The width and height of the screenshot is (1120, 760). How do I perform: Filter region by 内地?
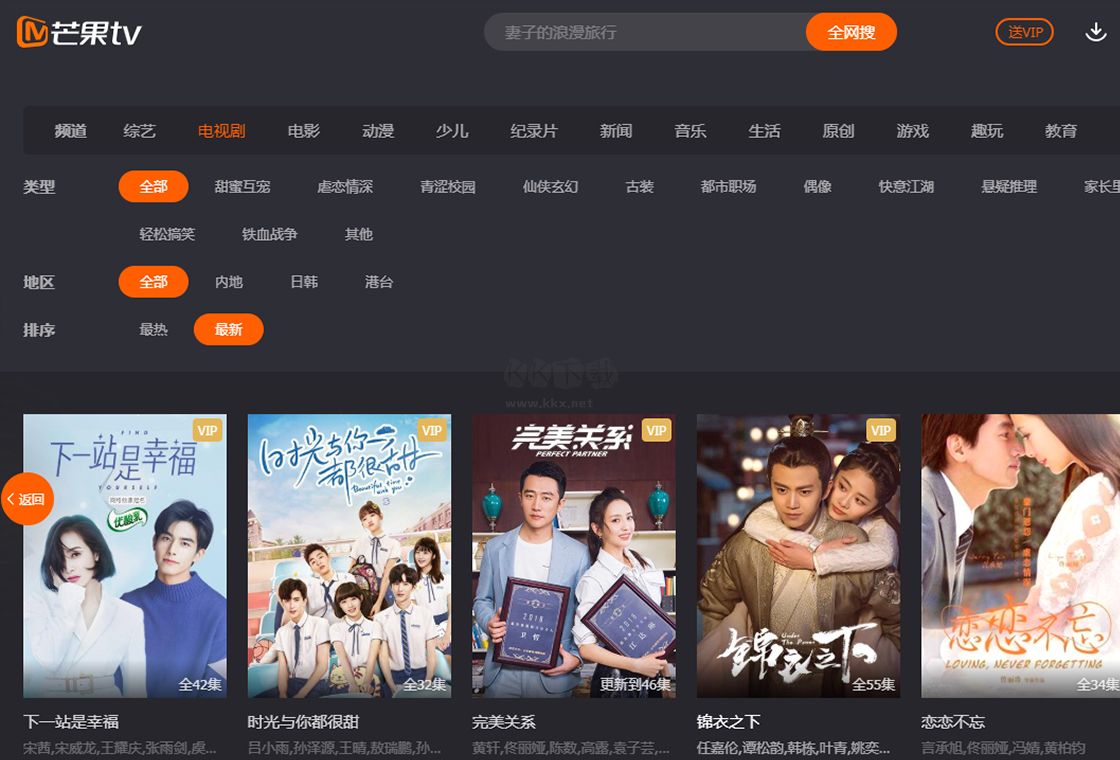(x=229, y=282)
